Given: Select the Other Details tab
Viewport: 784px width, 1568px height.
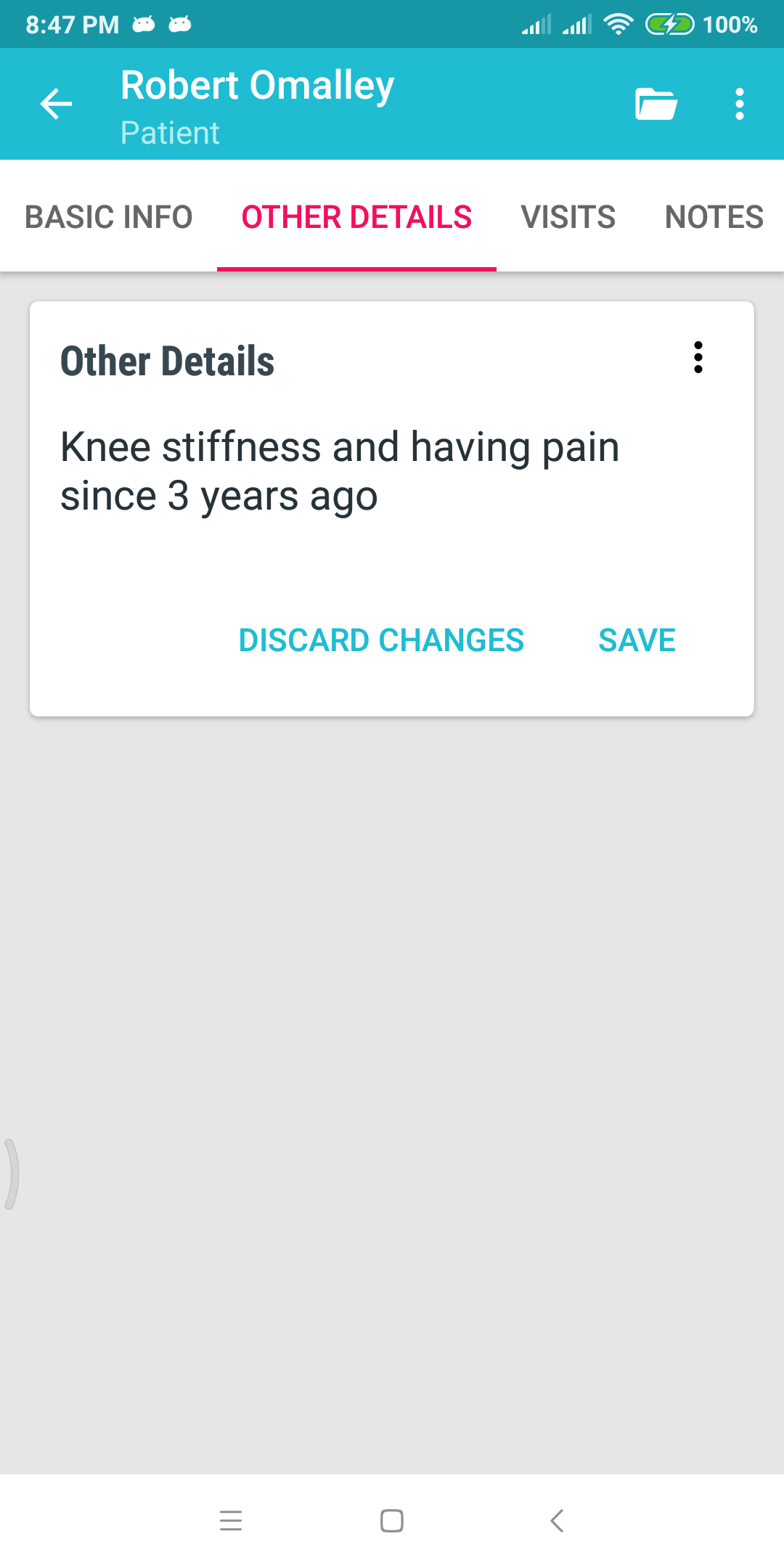Looking at the screenshot, I should point(356,216).
